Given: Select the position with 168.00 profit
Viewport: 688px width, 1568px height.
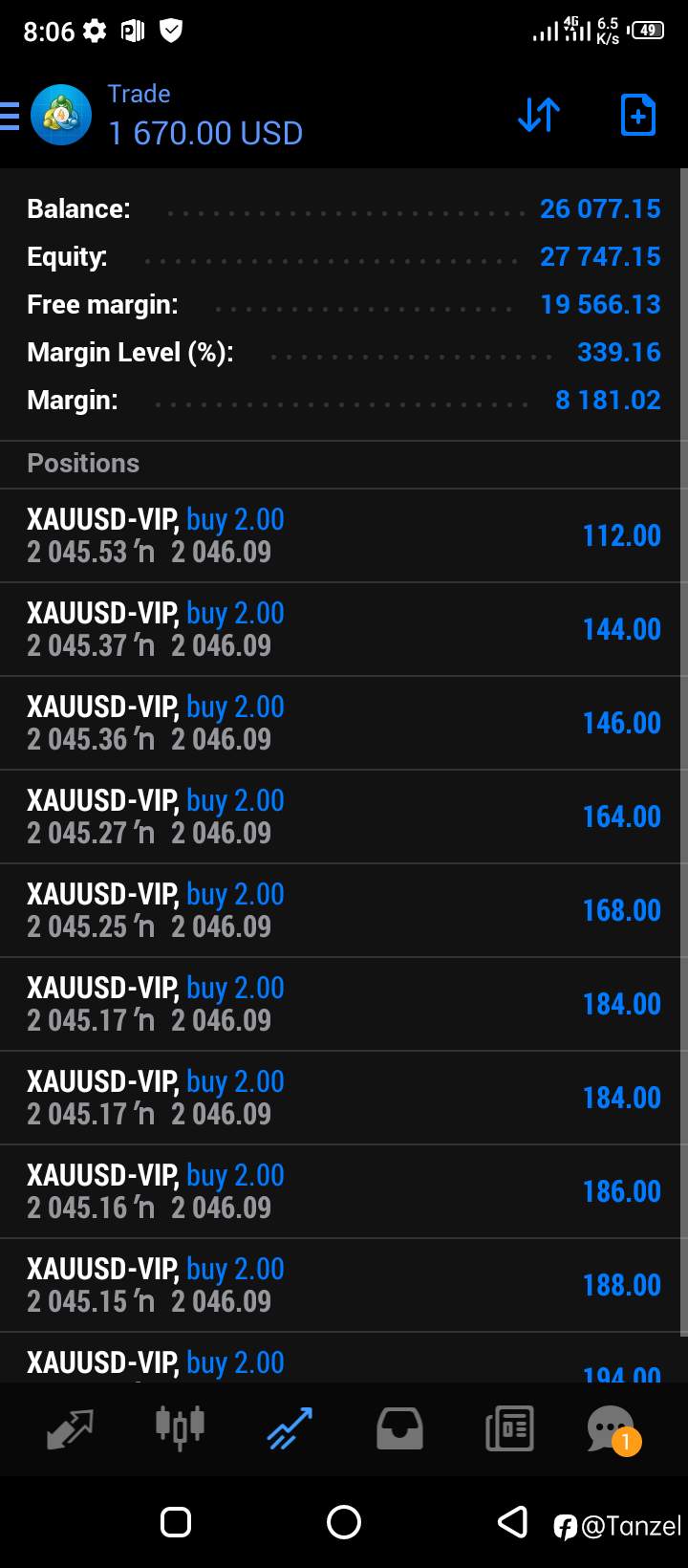Looking at the screenshot, I should tap(344, 910).
